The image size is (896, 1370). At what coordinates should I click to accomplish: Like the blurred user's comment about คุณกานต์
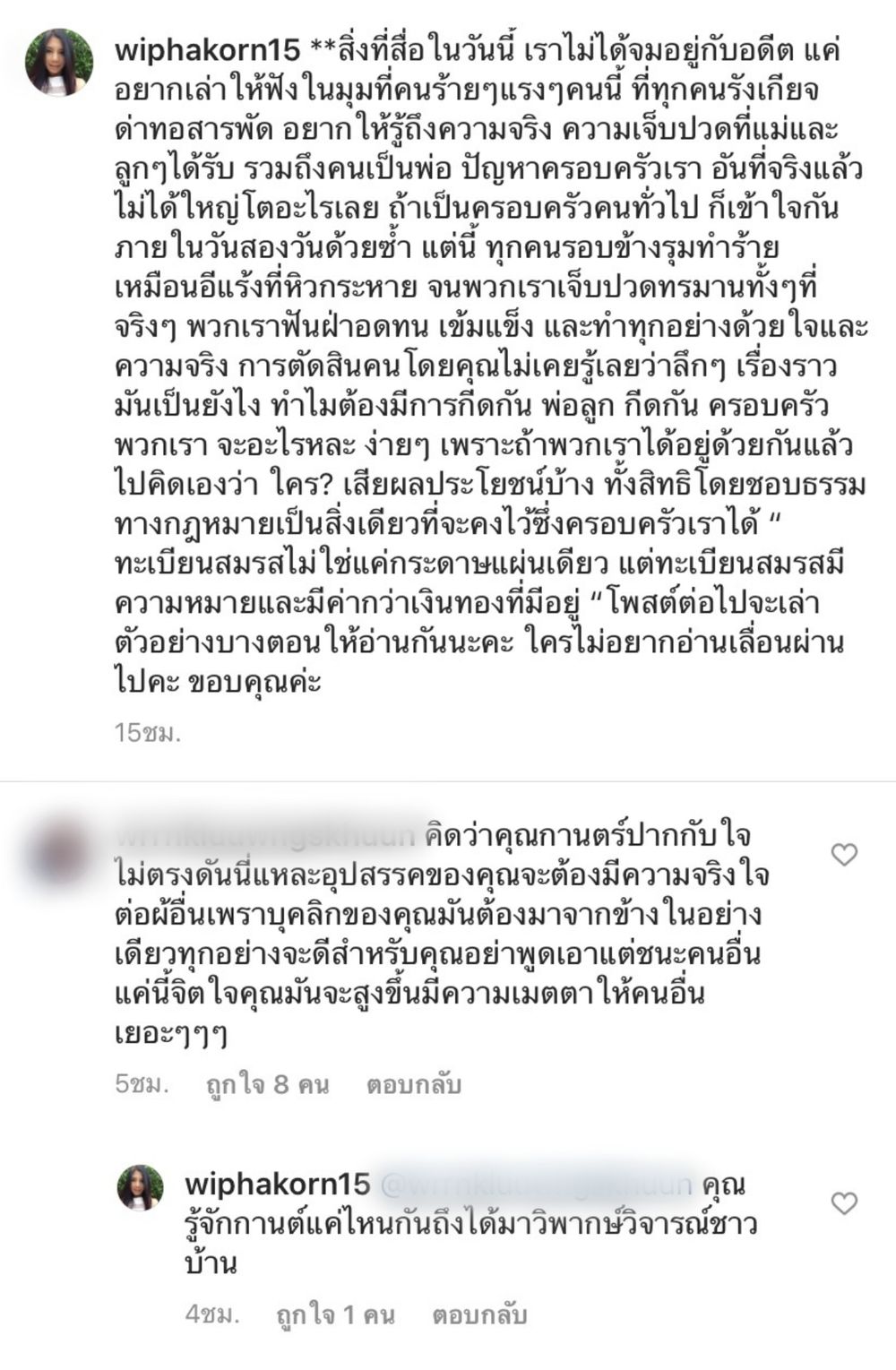tap(844, 855)
